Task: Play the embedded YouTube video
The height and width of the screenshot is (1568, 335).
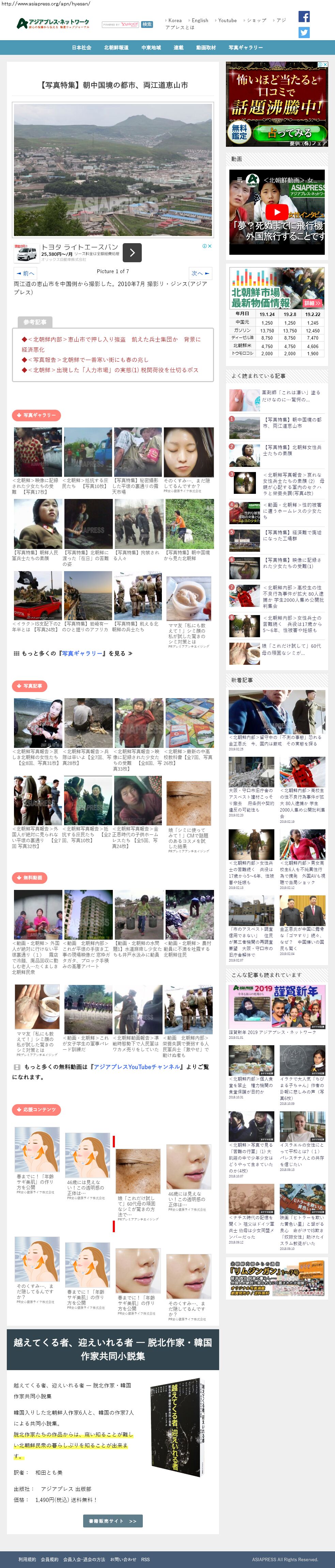Action: coord(276,212)
